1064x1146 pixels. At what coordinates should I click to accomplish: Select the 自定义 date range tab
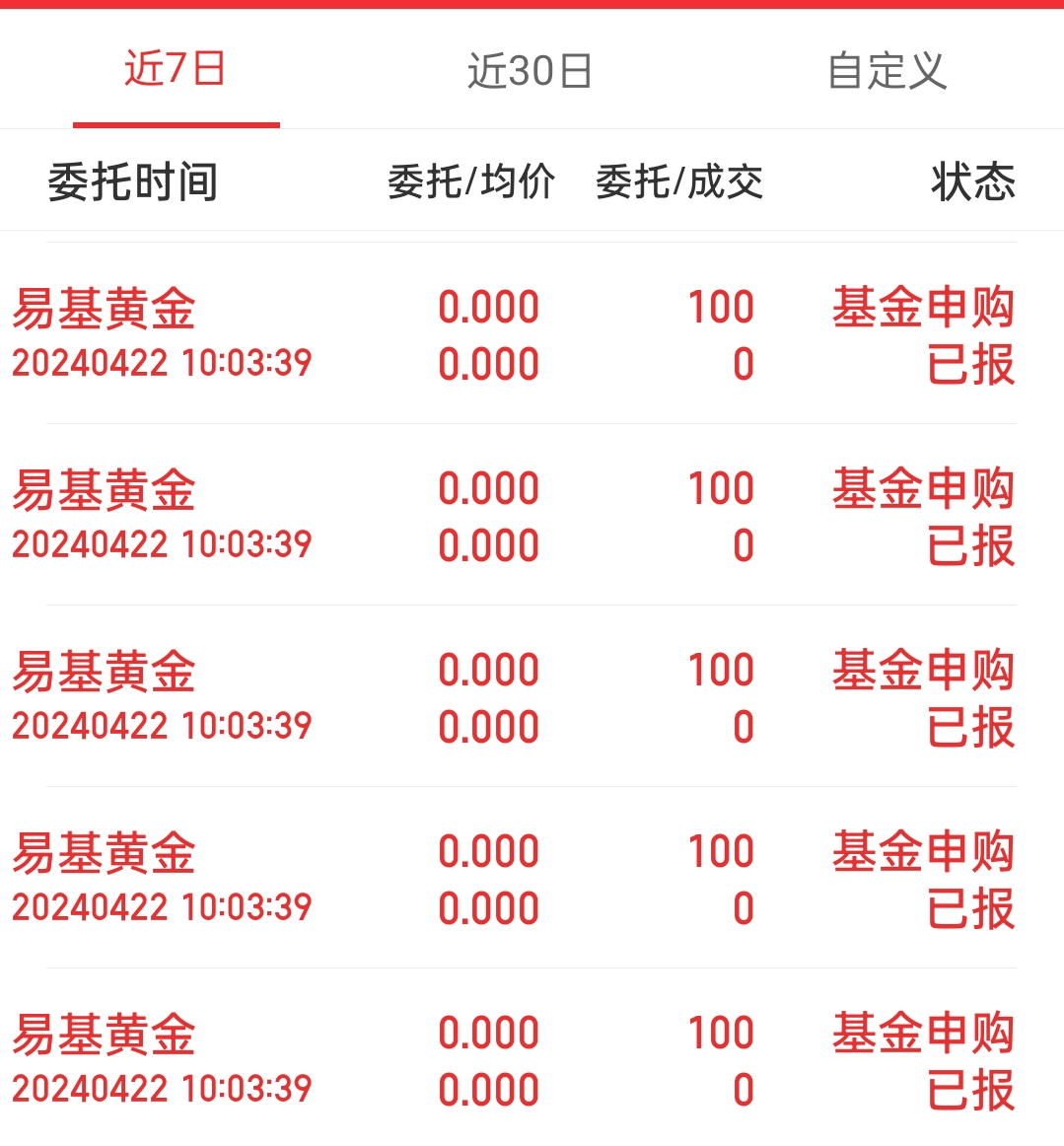[x=887, y=71]
